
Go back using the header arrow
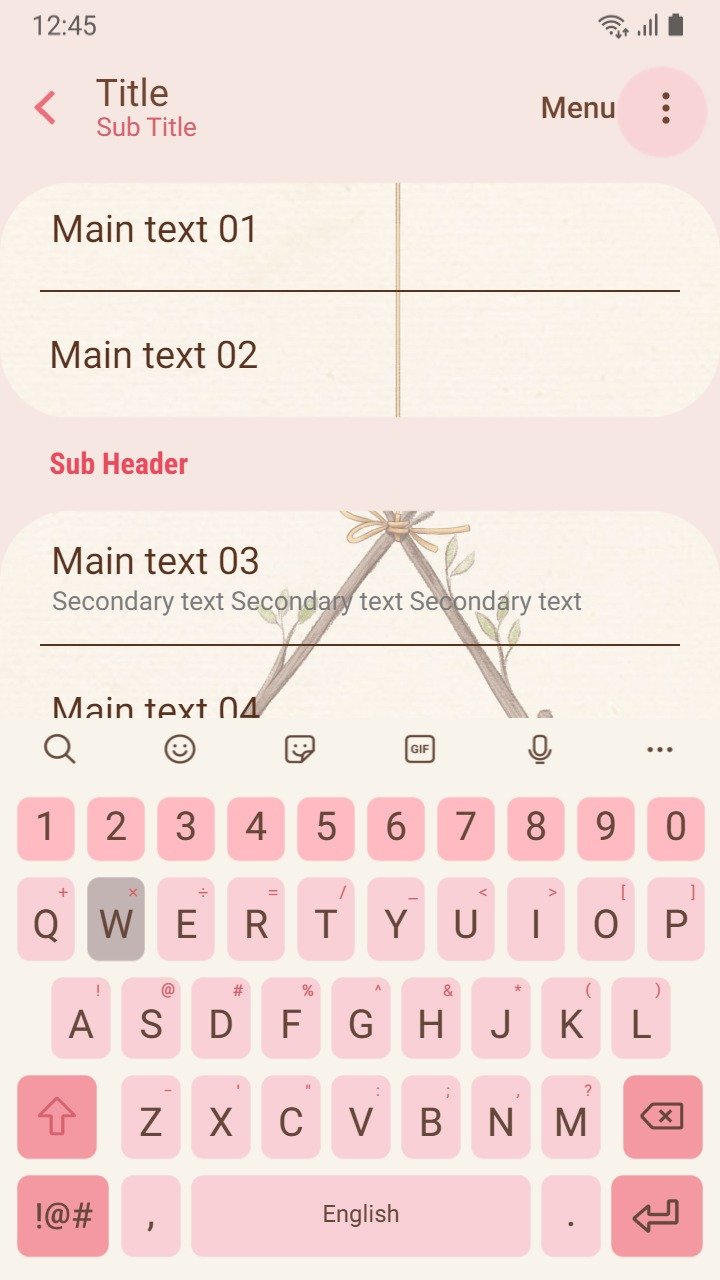[45, 108]
